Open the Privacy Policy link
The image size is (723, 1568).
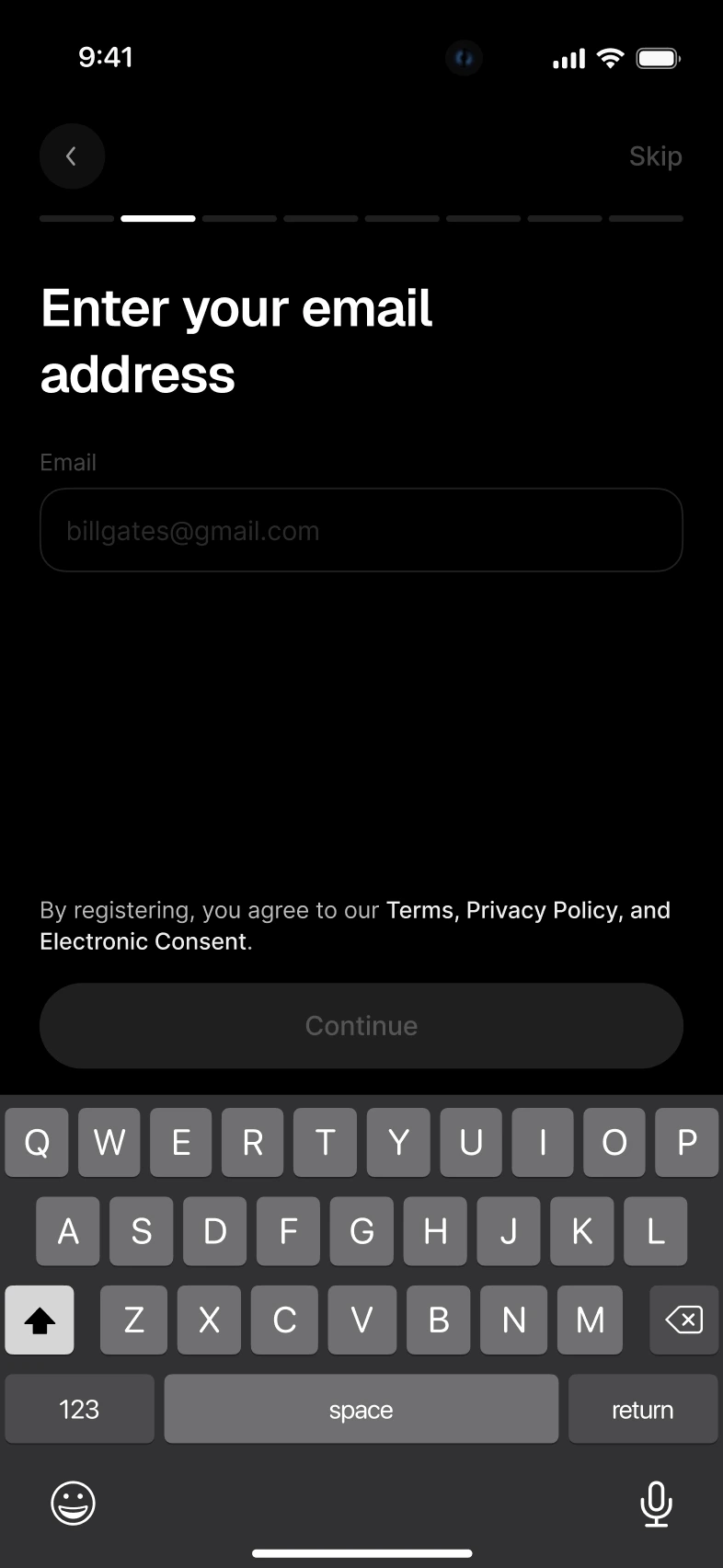click(x=543, y=909)
